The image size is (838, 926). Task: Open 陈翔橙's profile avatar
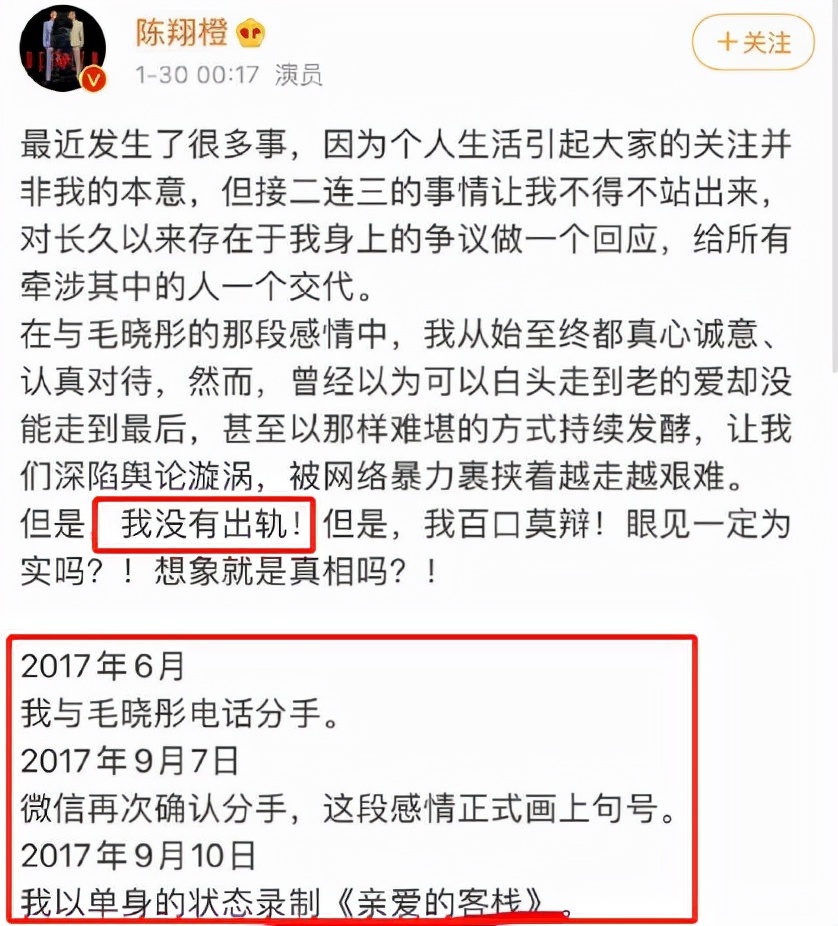pyautogui.click(x=61, y=45)
